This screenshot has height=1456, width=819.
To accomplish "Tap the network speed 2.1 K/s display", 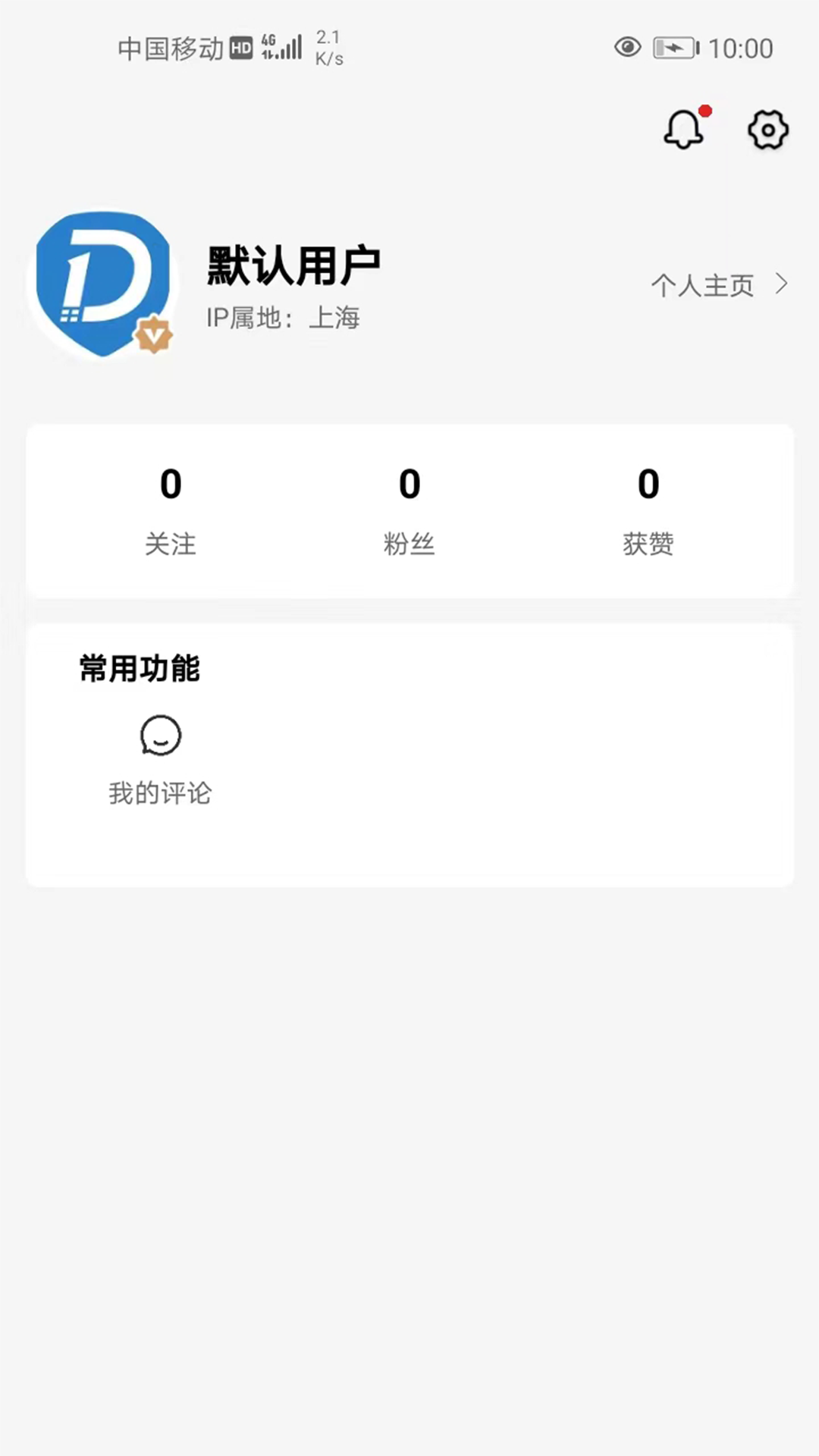I will [x=329, y=47].
